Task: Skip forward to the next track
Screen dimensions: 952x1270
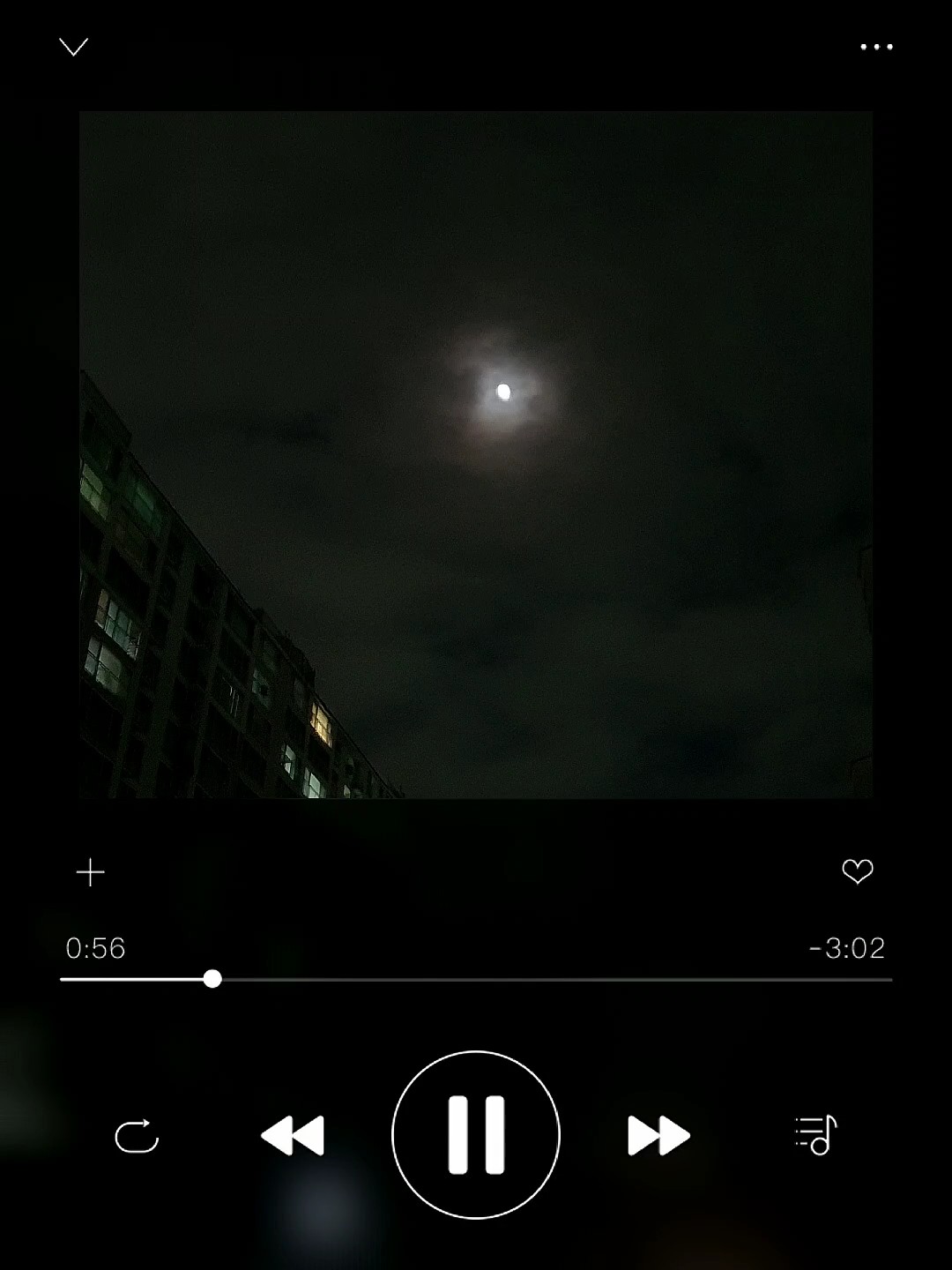Action: coord(658,1135)
